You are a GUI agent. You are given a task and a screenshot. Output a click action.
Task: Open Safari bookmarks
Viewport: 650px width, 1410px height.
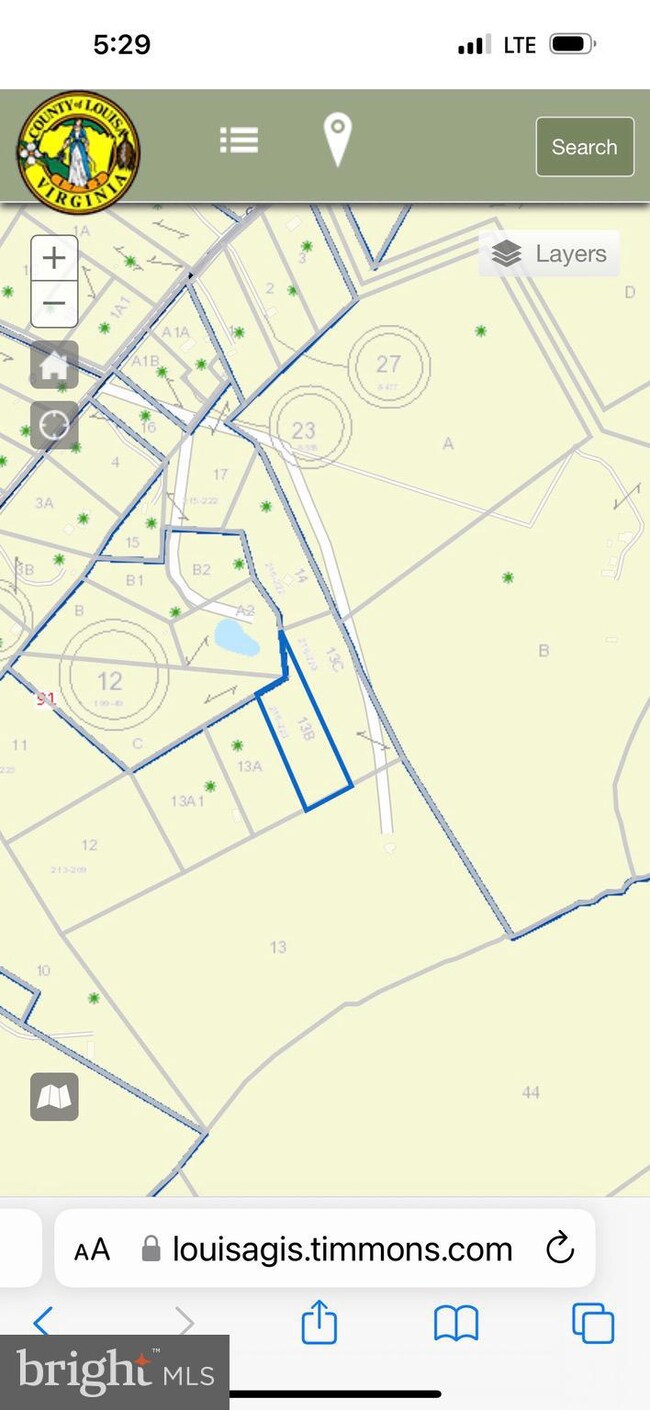point(456,1323)
